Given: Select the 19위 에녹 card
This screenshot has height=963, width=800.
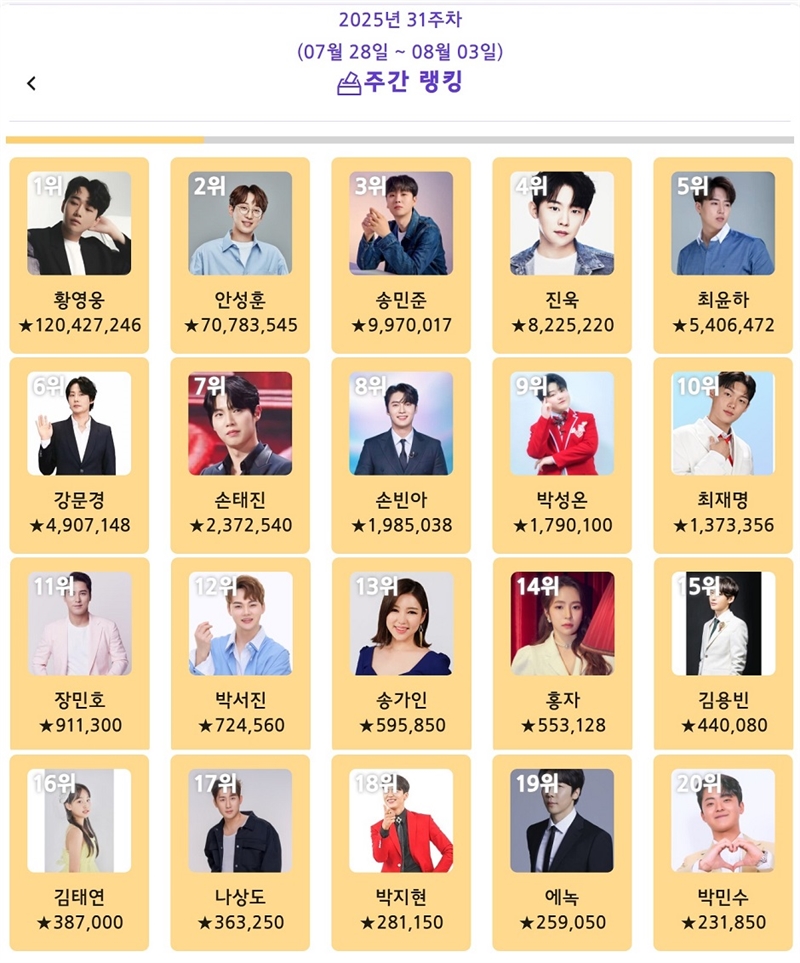Looking at the screenshot, I should coord(562,850).
